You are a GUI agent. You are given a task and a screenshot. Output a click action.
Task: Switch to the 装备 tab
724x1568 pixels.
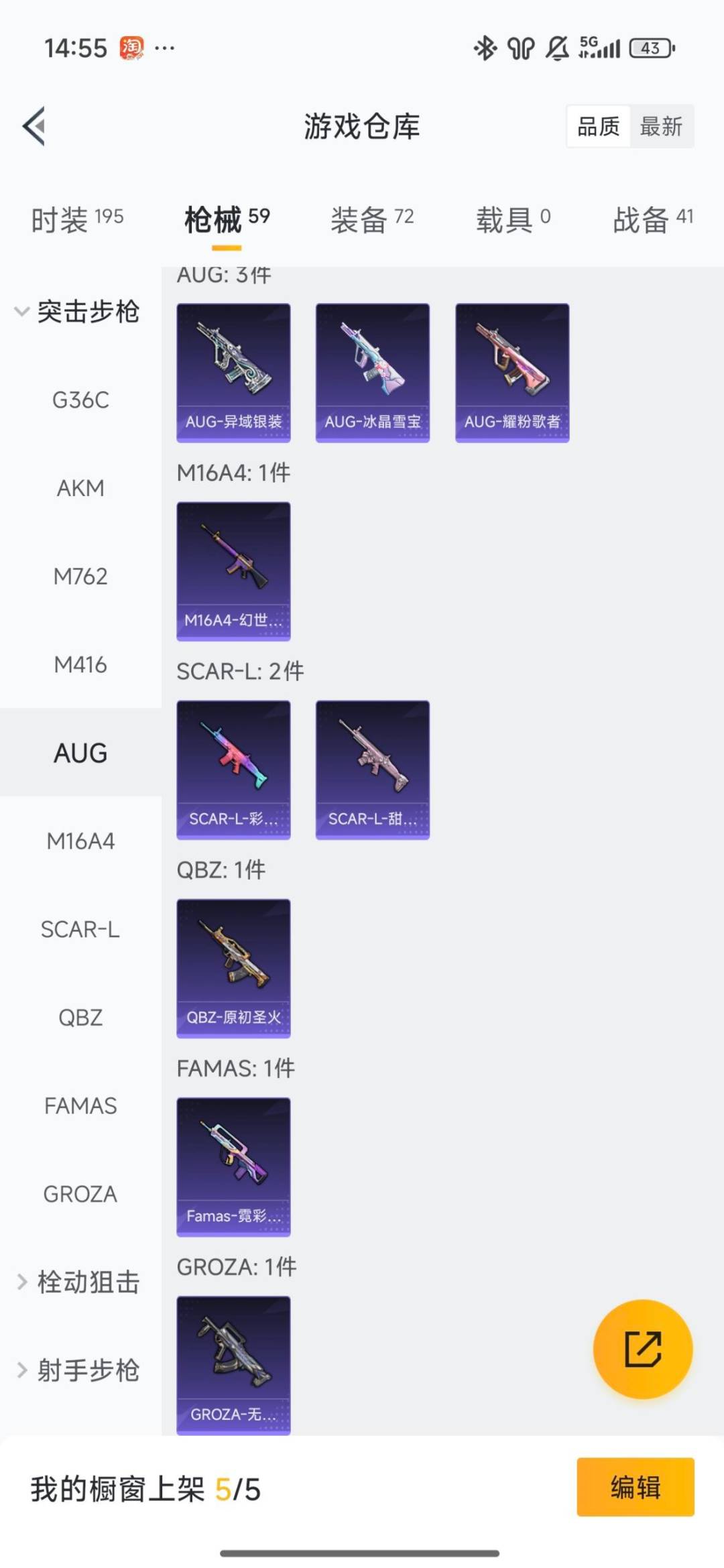(372, 219)
